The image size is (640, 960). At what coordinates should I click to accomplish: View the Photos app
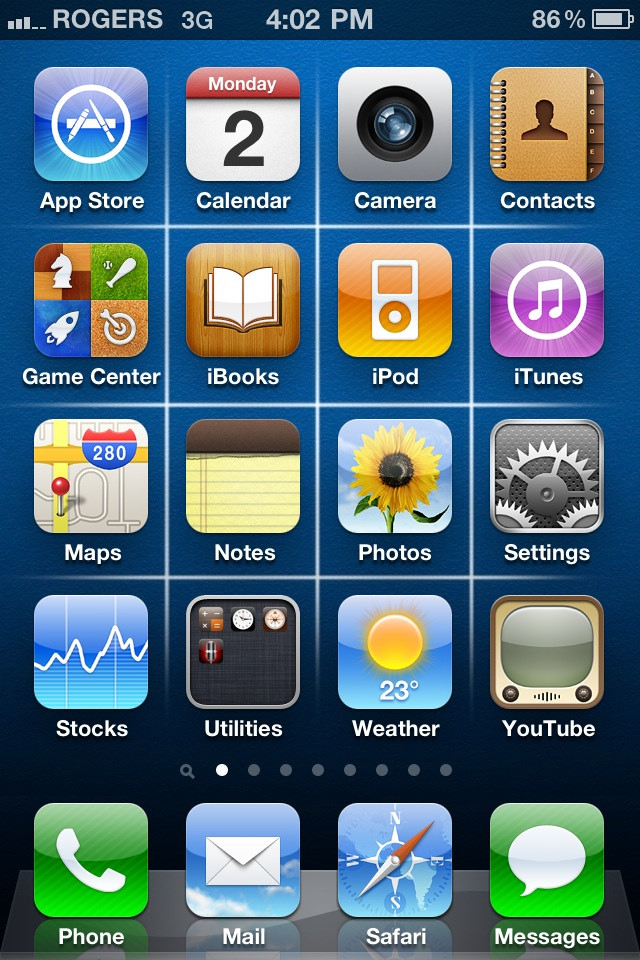click(x=395, y=476)
